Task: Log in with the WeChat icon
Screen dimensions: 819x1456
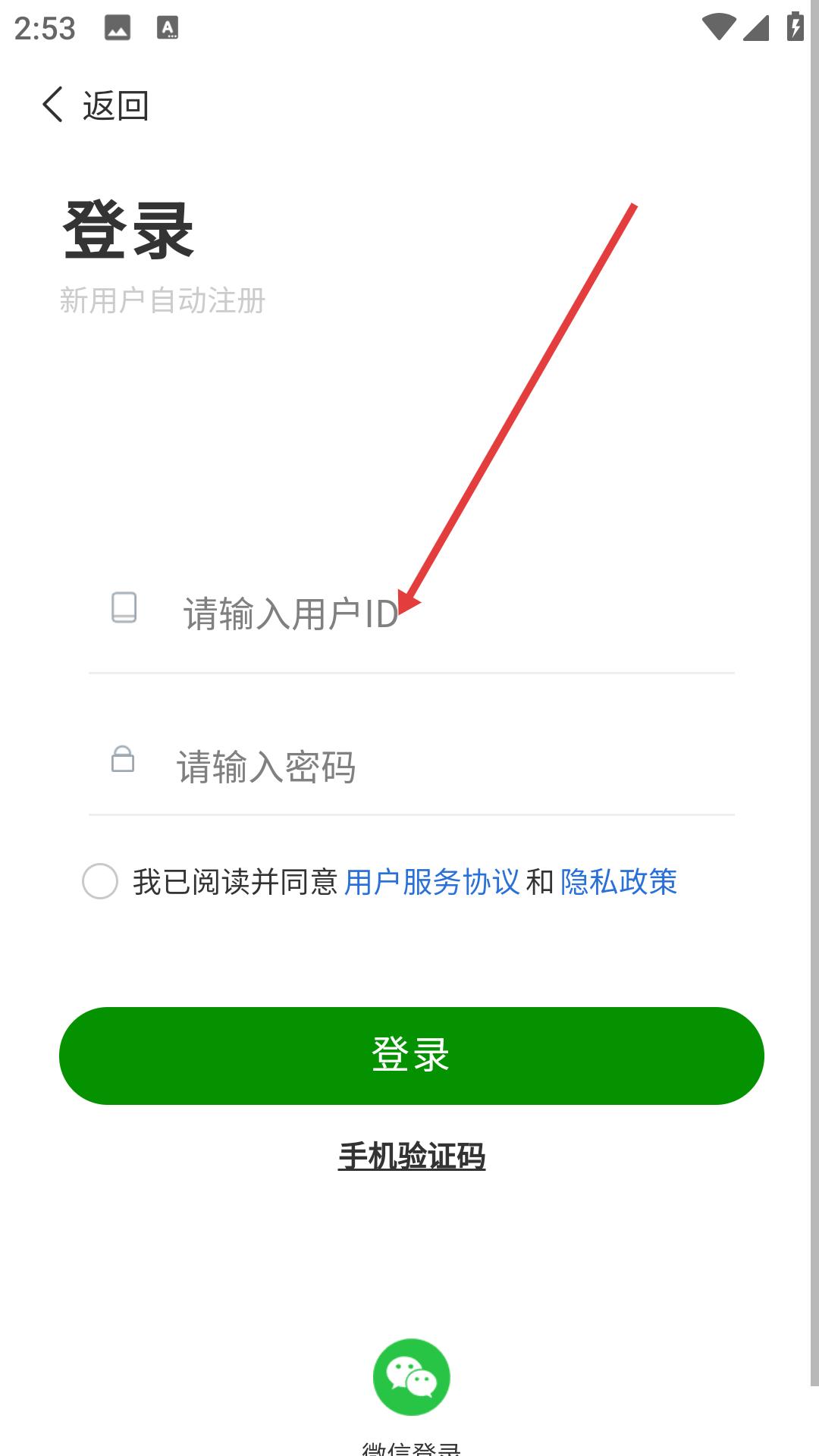Action: pyautogui.click(x=412, y=1377)
